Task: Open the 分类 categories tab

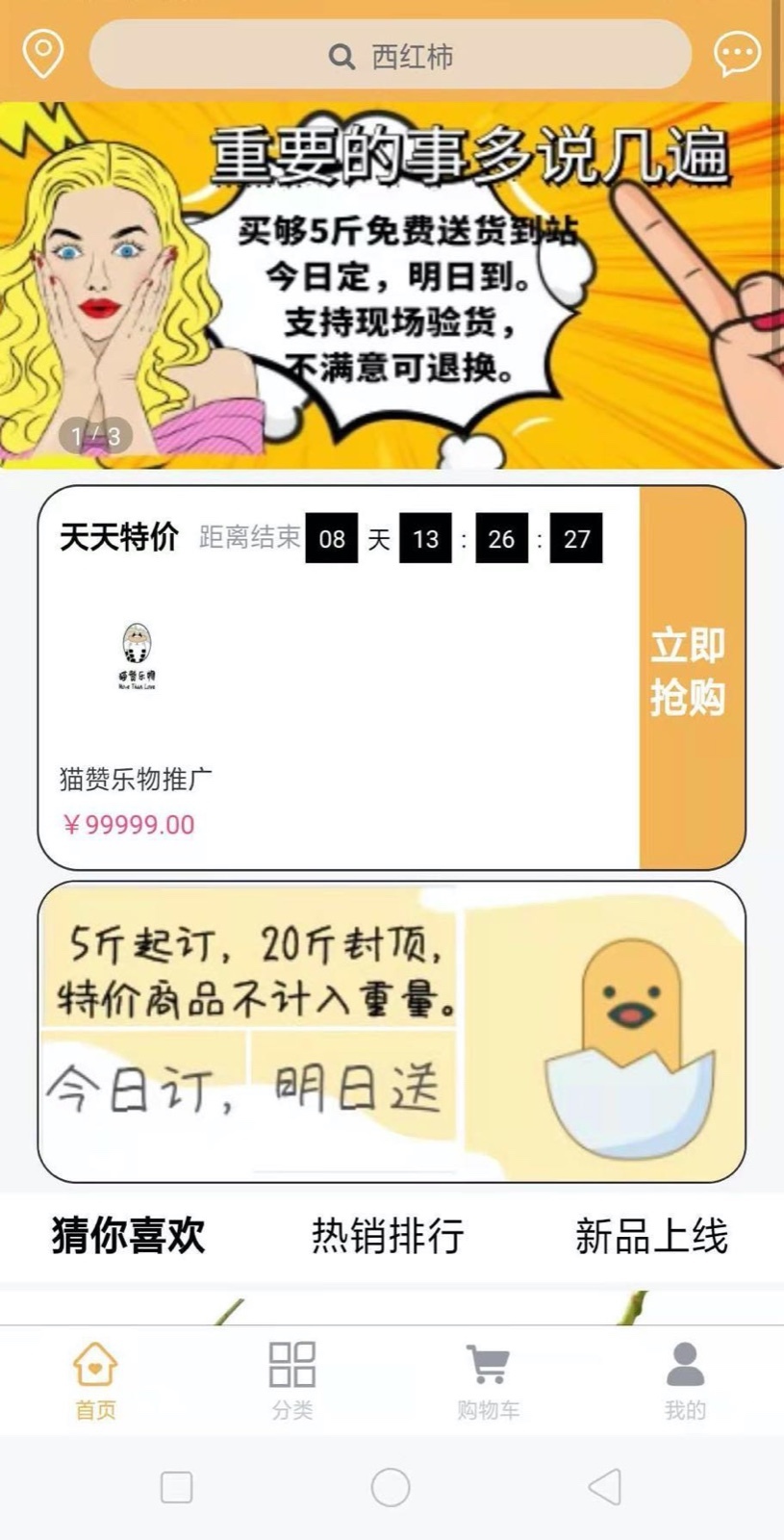Action: [x=291, y=1380]
